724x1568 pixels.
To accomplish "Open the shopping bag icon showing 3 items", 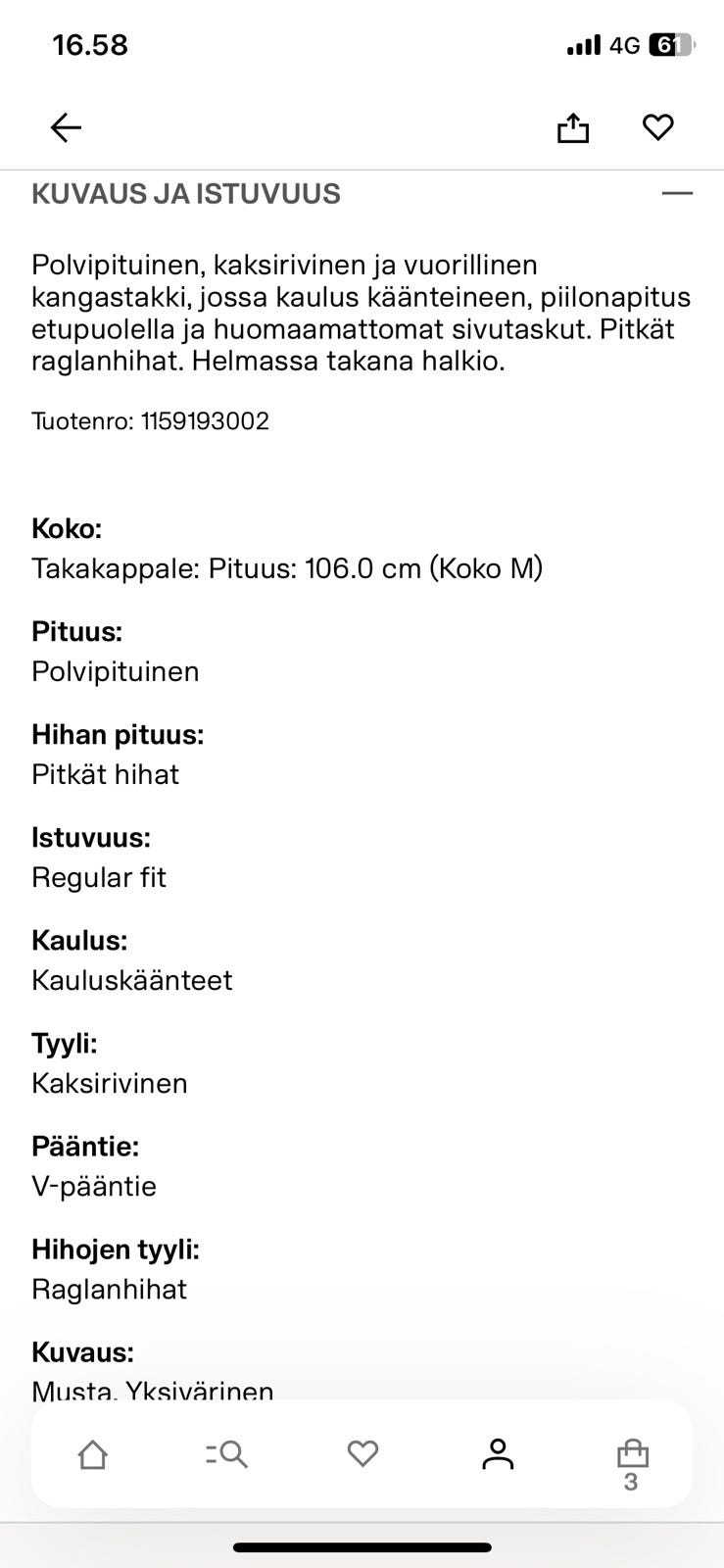I will (633, 1455).
